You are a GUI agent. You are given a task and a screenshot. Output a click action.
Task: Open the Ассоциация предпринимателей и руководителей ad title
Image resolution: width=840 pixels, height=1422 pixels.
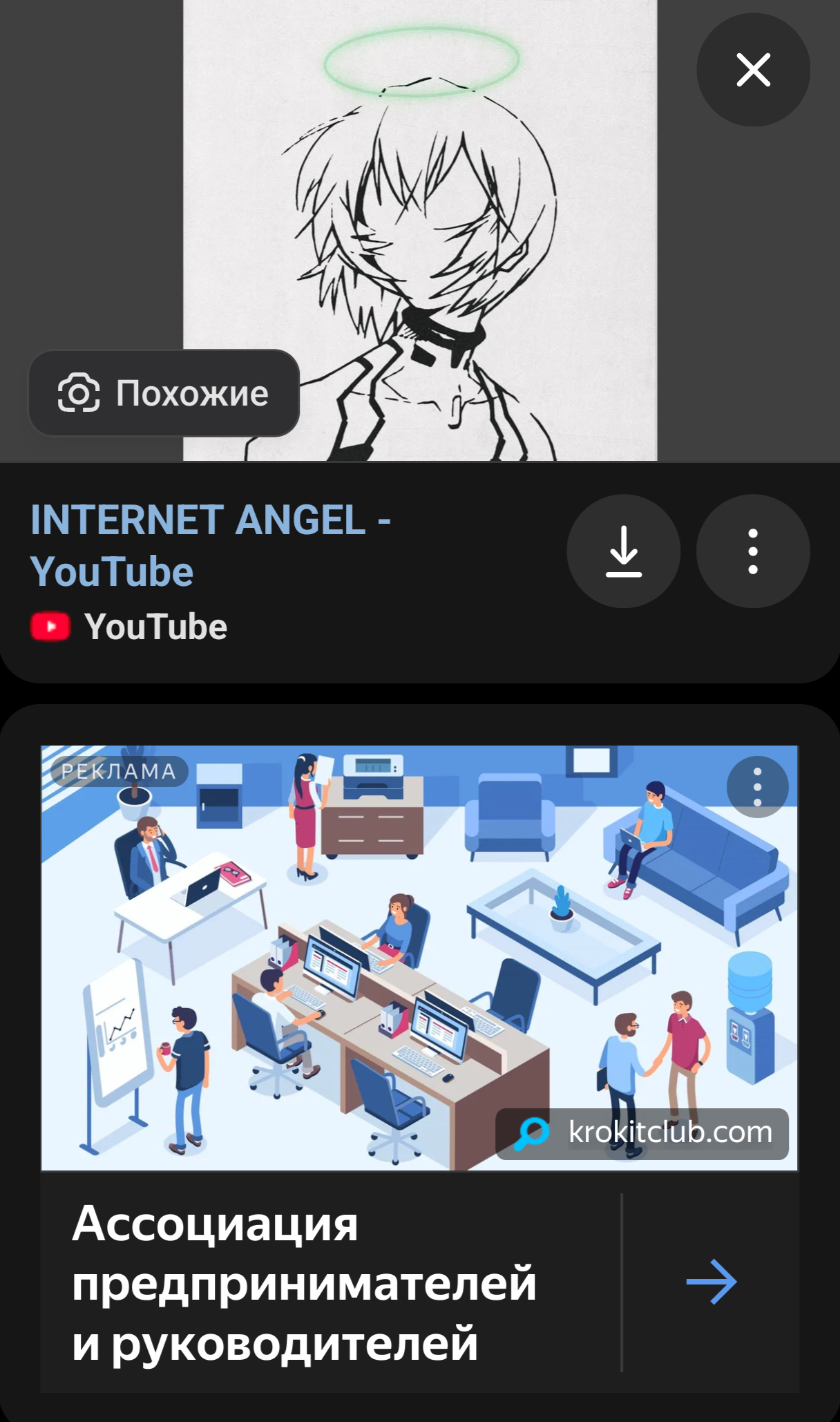pyautogui.click(x=304, y=1282)
